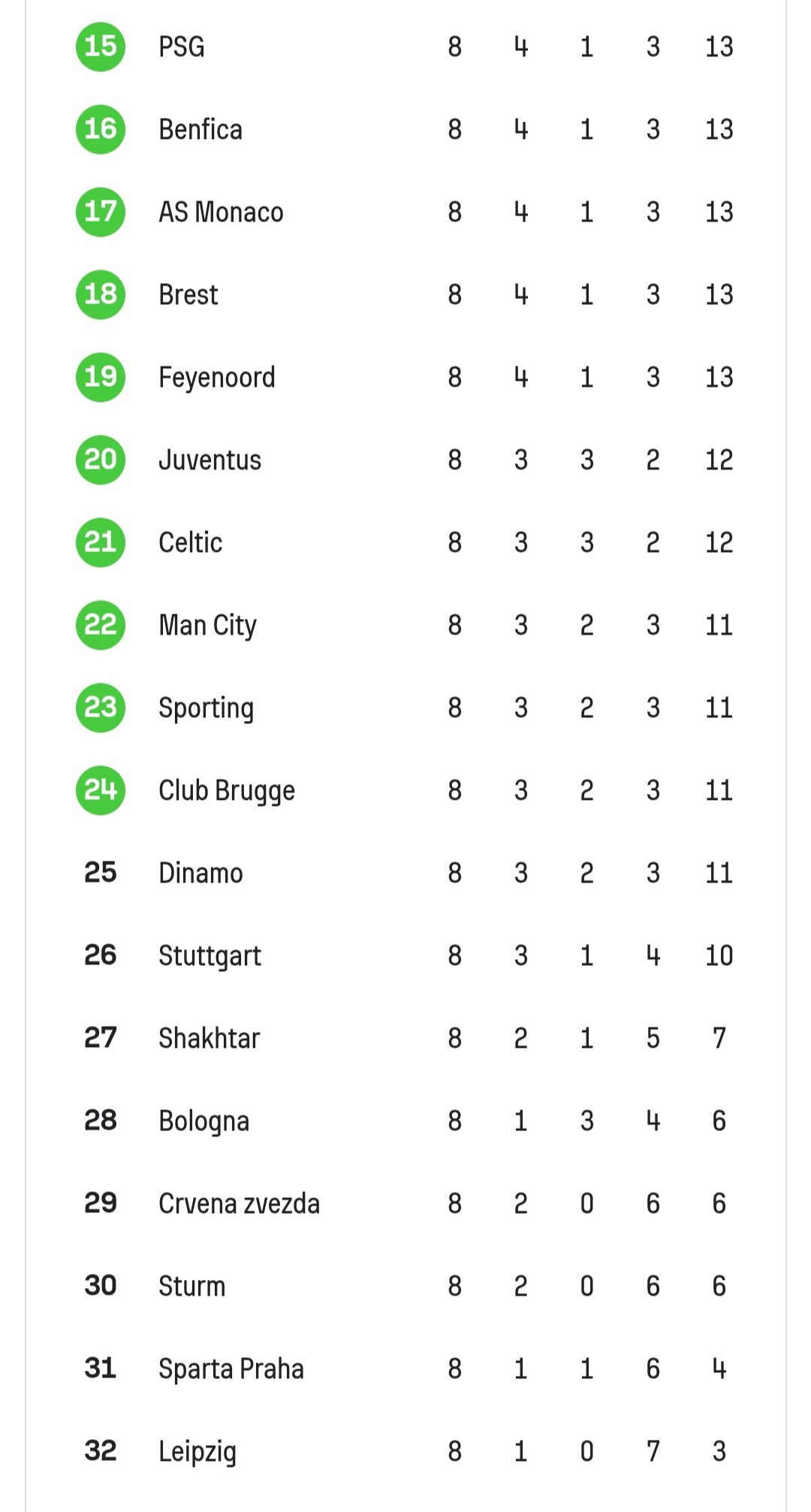Tap the Feyenoord row

pyautogui.click(x=405, y=377)
